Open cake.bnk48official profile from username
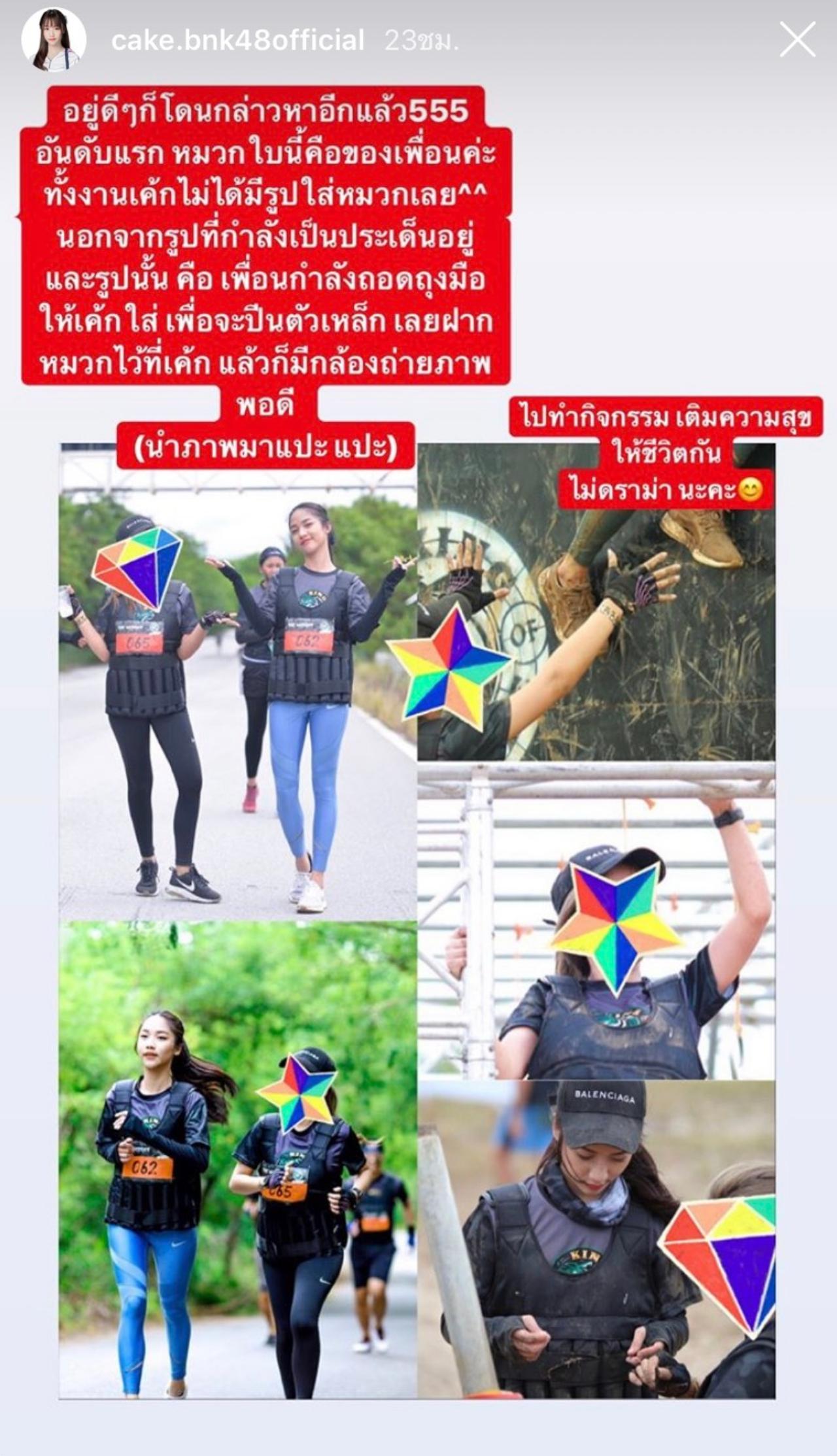Image resolution: width=837 pixels, height=1456 pixels. (x=237, y=41)
